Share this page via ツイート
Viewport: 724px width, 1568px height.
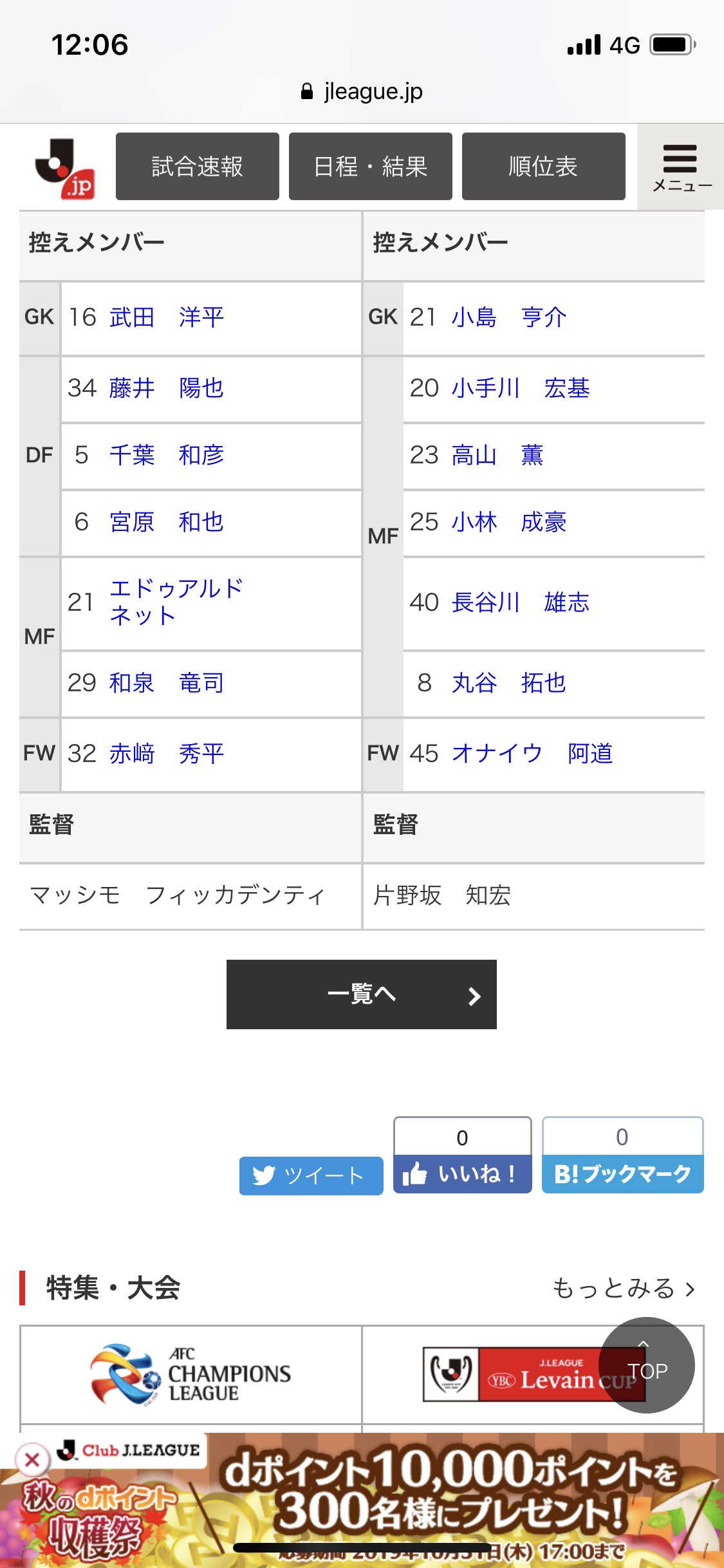click(x=311, y=1175)
